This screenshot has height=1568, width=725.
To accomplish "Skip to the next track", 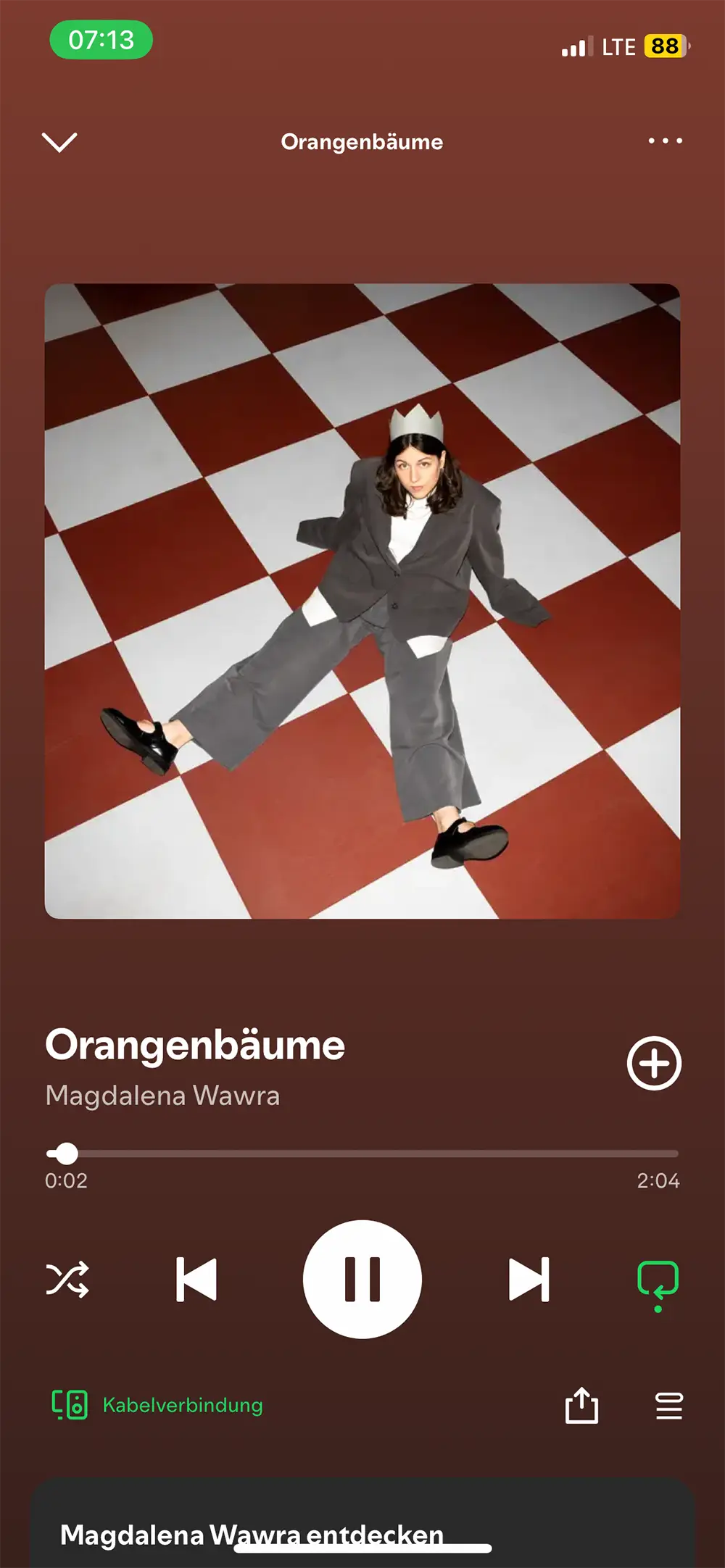I will coord(529,1279).
